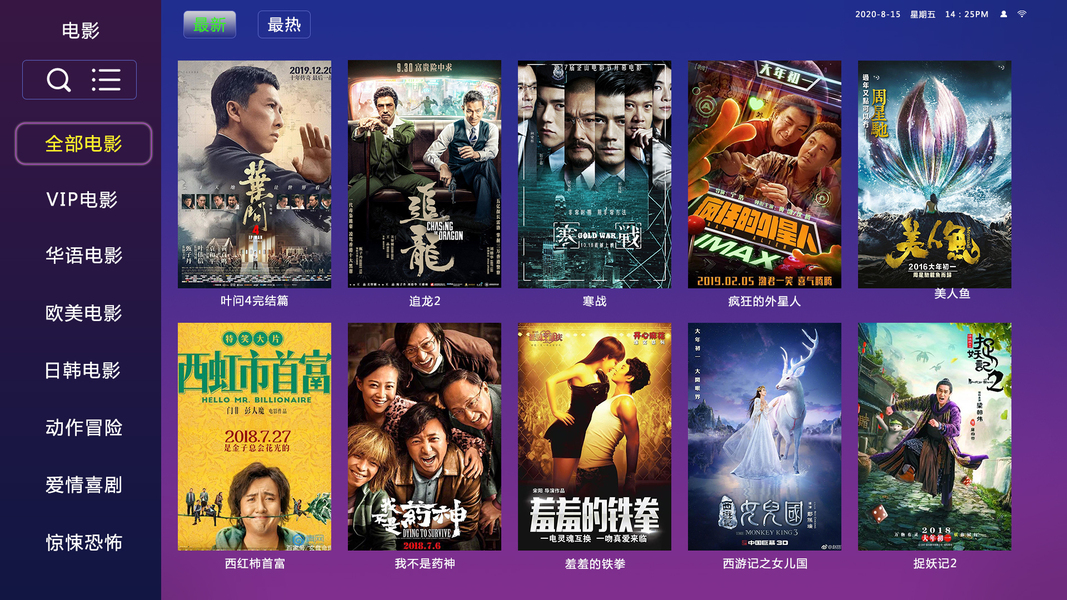Open 疯狂的外星人 poster
The height and width of the screenshot is (600, 1067).
coord(764,175)
